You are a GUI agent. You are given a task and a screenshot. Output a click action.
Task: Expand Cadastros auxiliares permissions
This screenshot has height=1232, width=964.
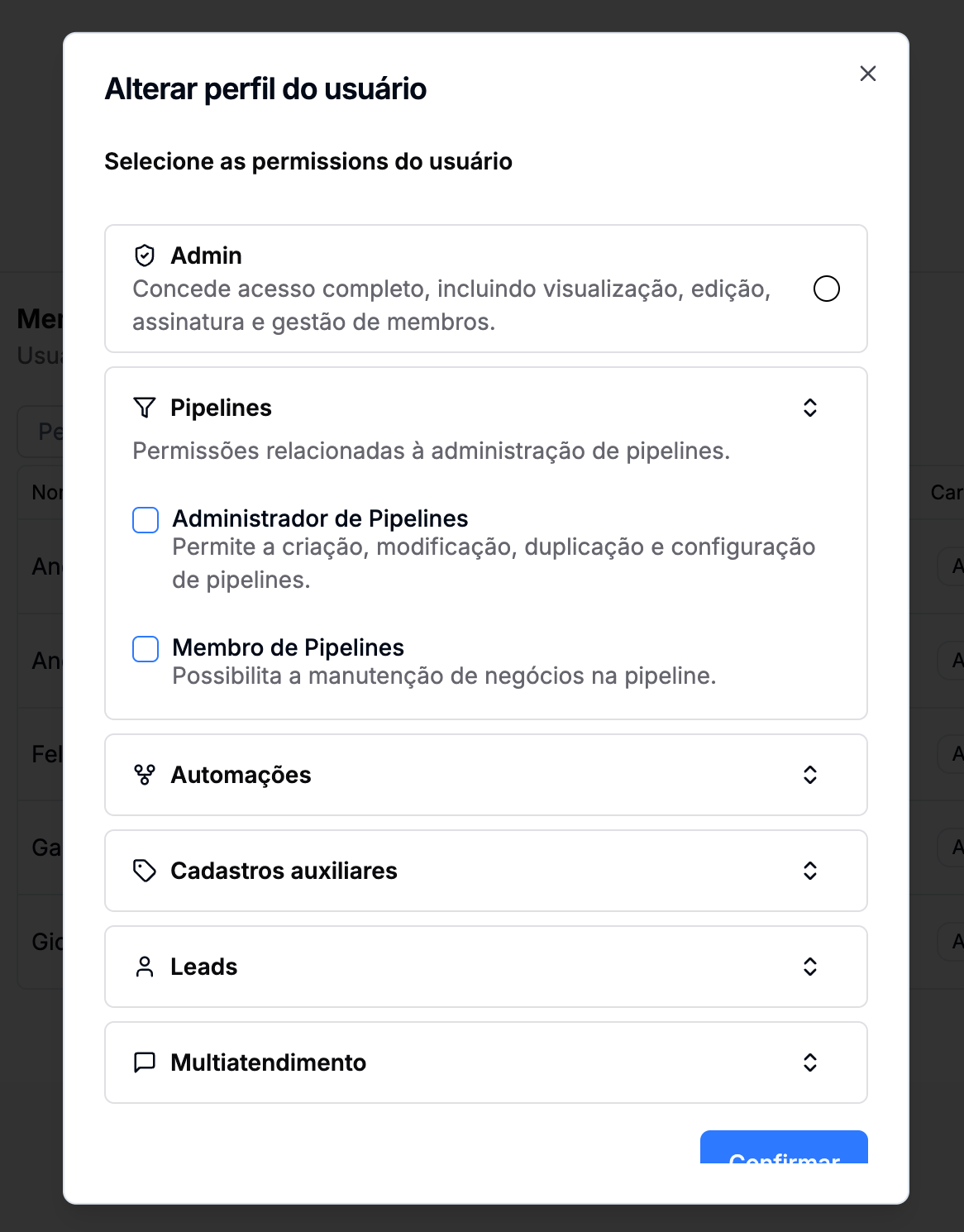[809, 871]
